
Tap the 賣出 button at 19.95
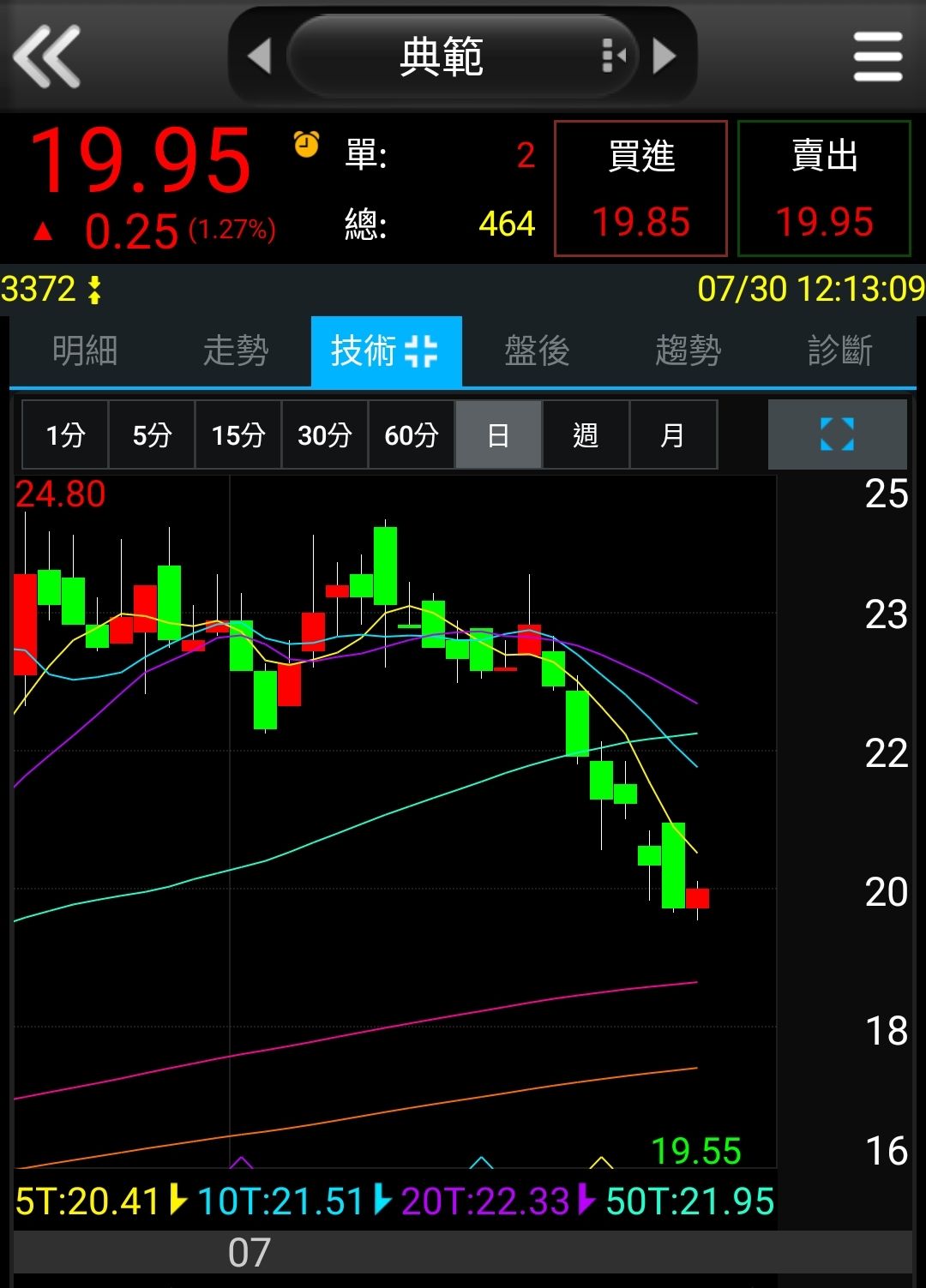[824, 189]
